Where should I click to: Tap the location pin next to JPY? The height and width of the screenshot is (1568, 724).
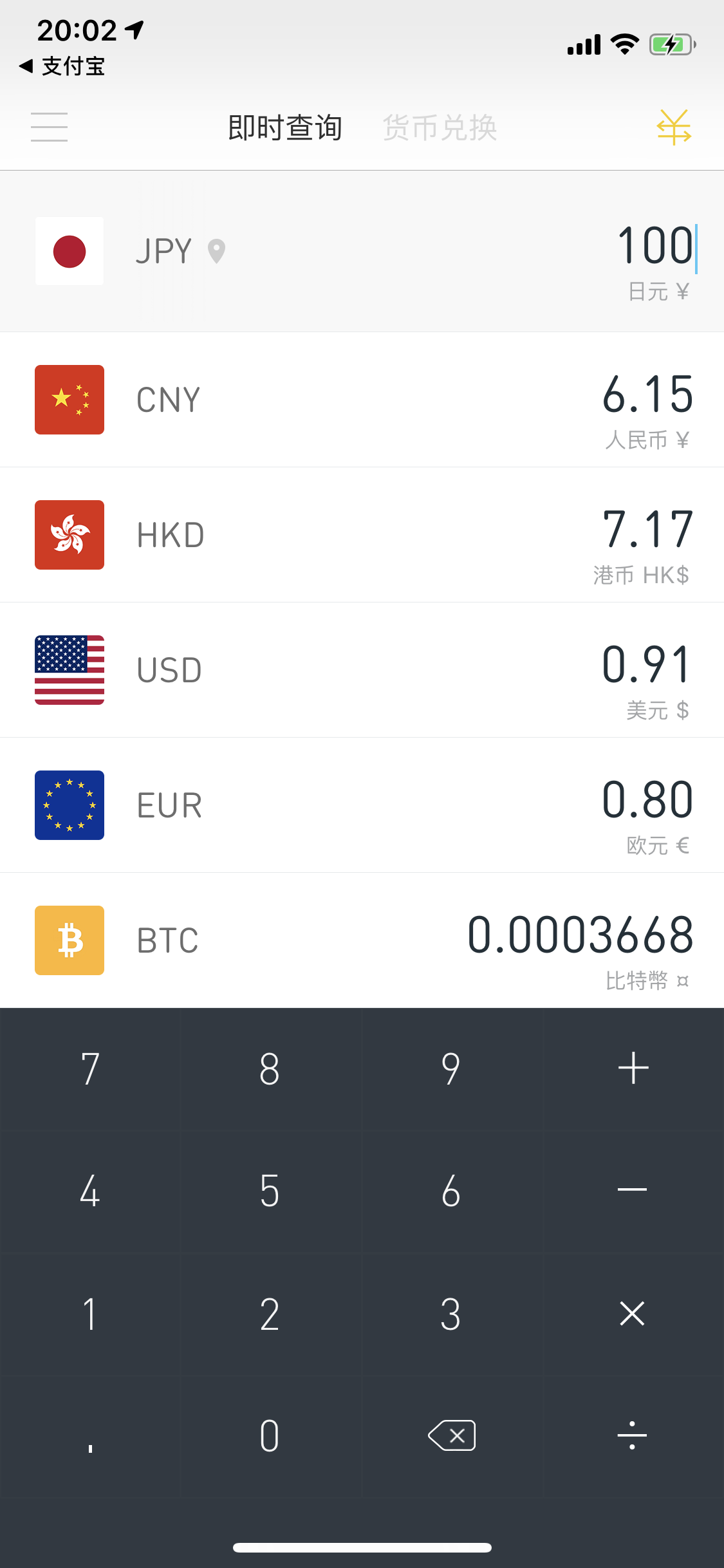pos(216,252)
